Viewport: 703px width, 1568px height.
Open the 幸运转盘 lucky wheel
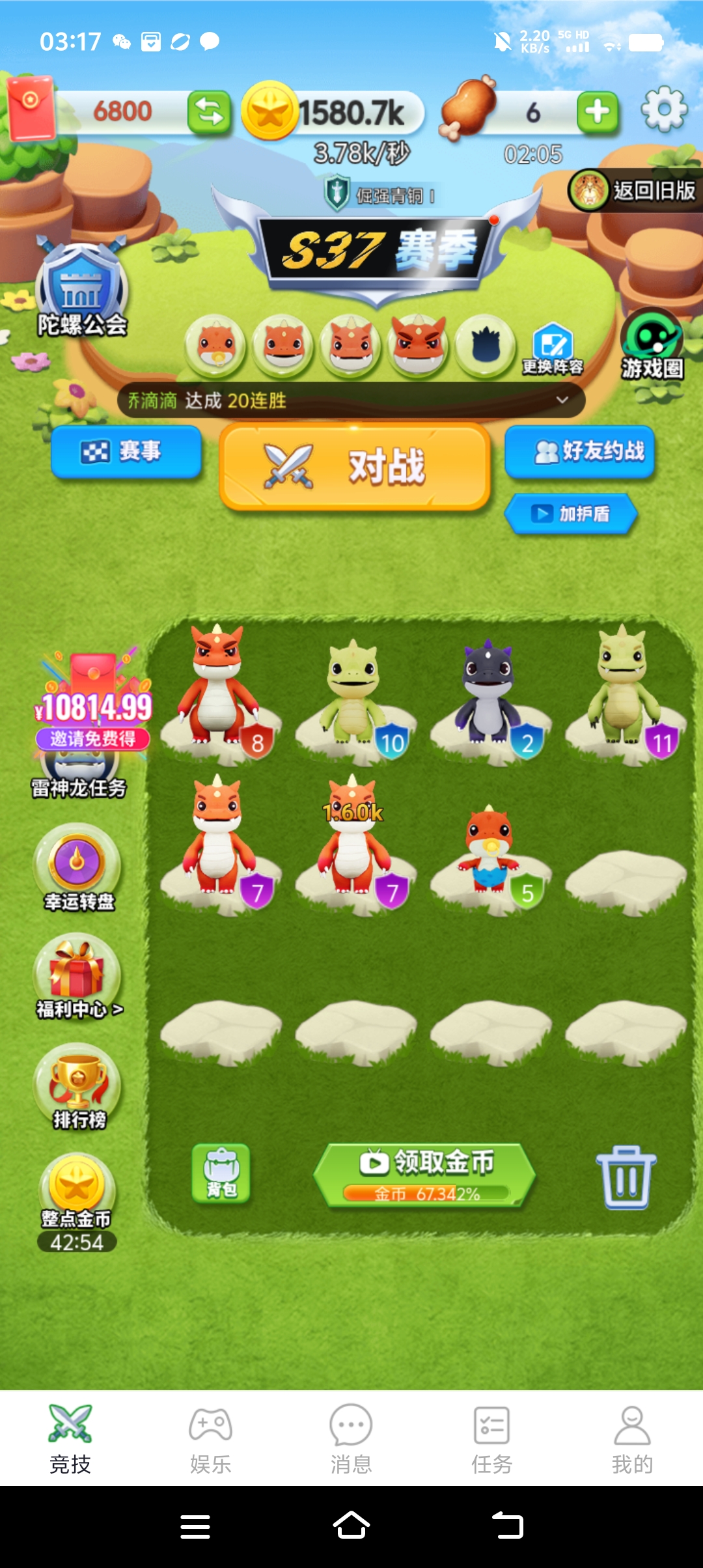(78, 868)
